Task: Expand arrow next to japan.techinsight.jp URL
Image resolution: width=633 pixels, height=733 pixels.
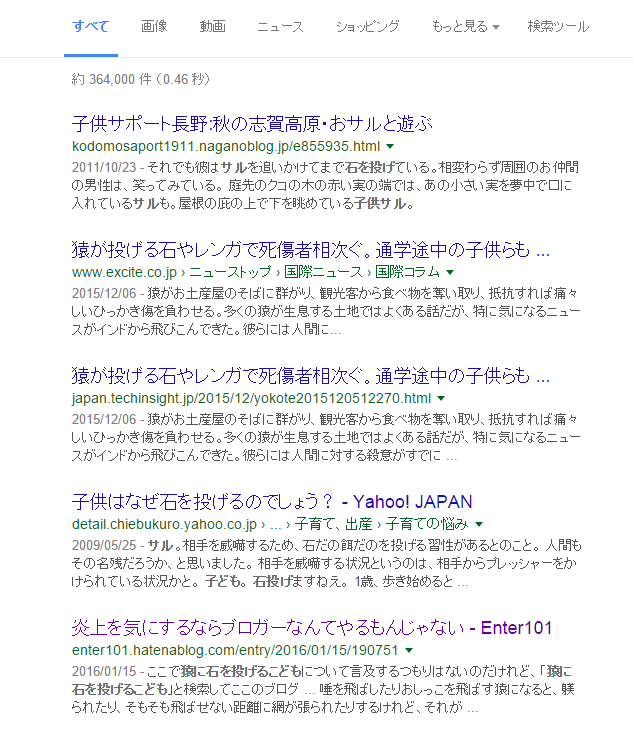Action: click(441, 399)
